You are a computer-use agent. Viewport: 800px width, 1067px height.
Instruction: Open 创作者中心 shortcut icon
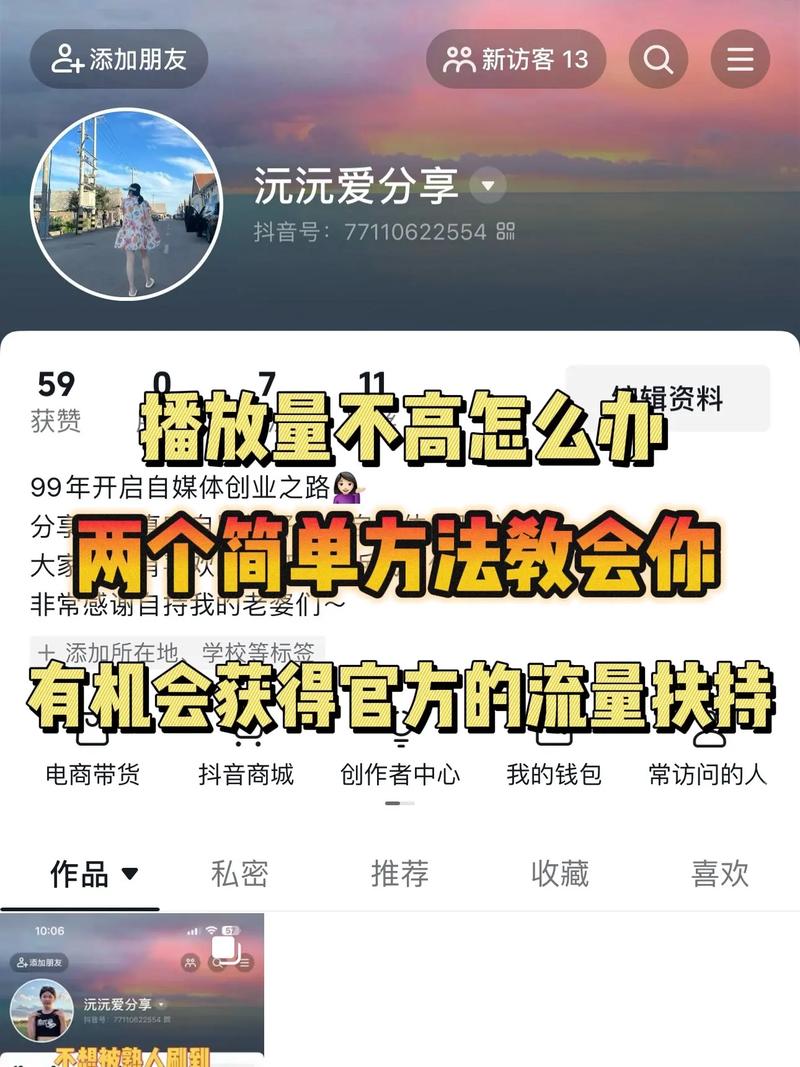click(x=401, y=737)
